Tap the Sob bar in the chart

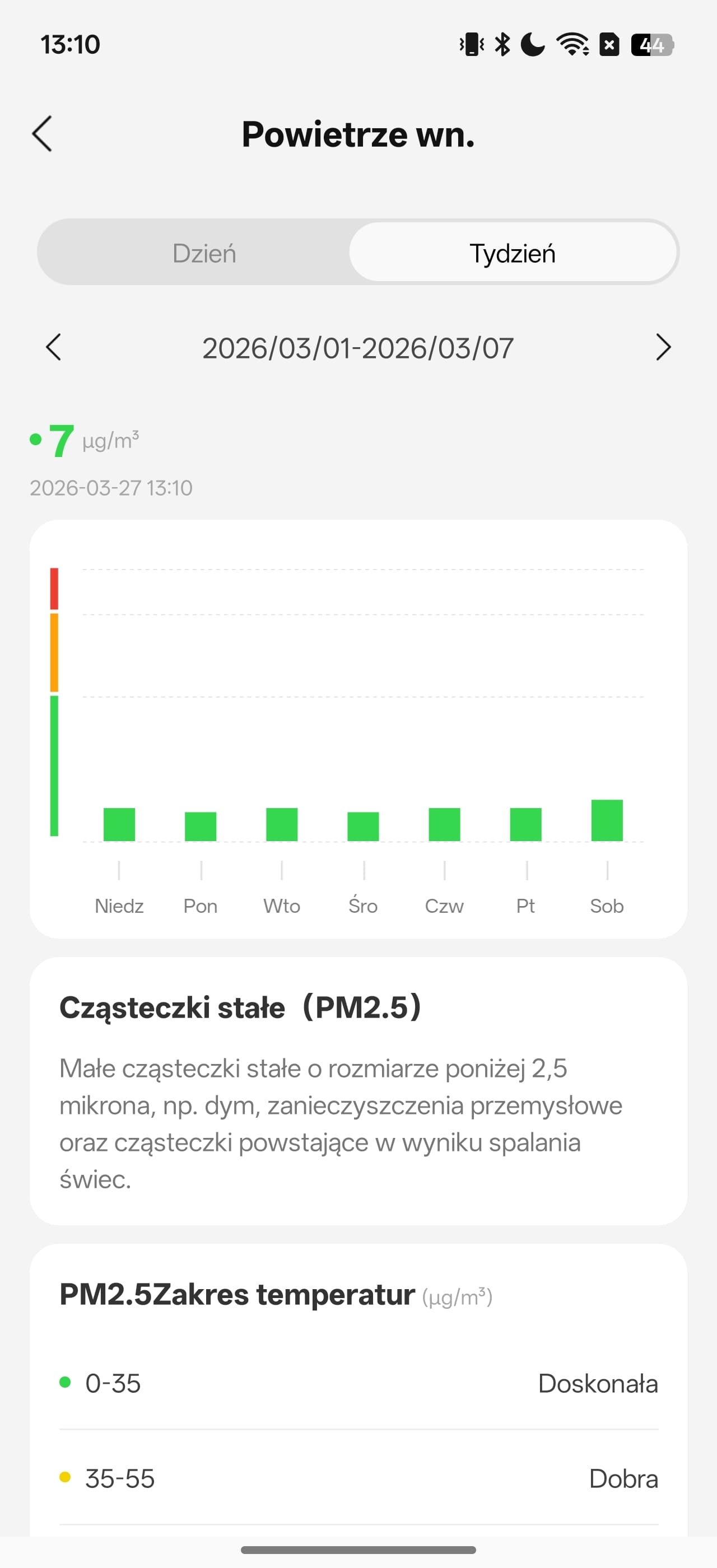(606, 820)
